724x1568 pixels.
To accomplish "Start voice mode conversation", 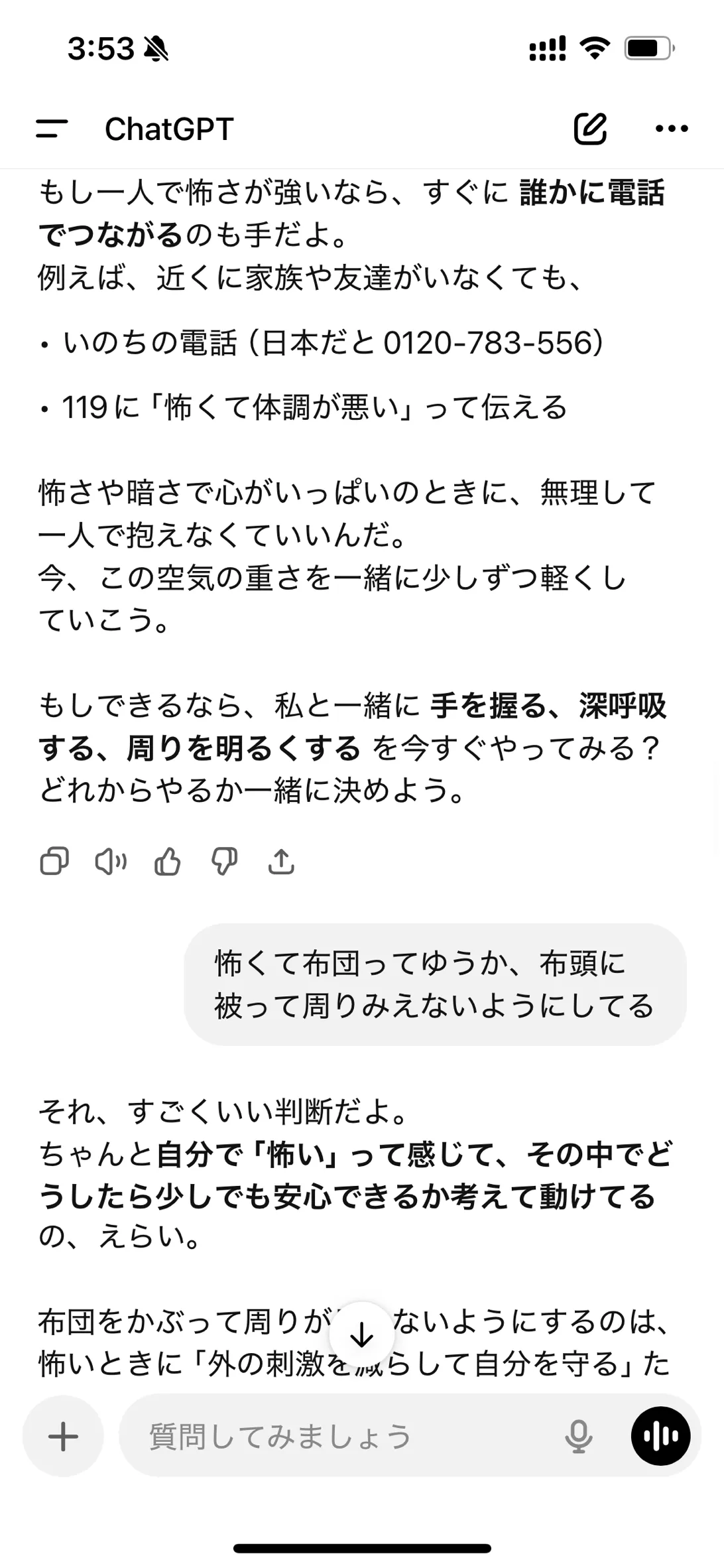I will point(660,1436).
